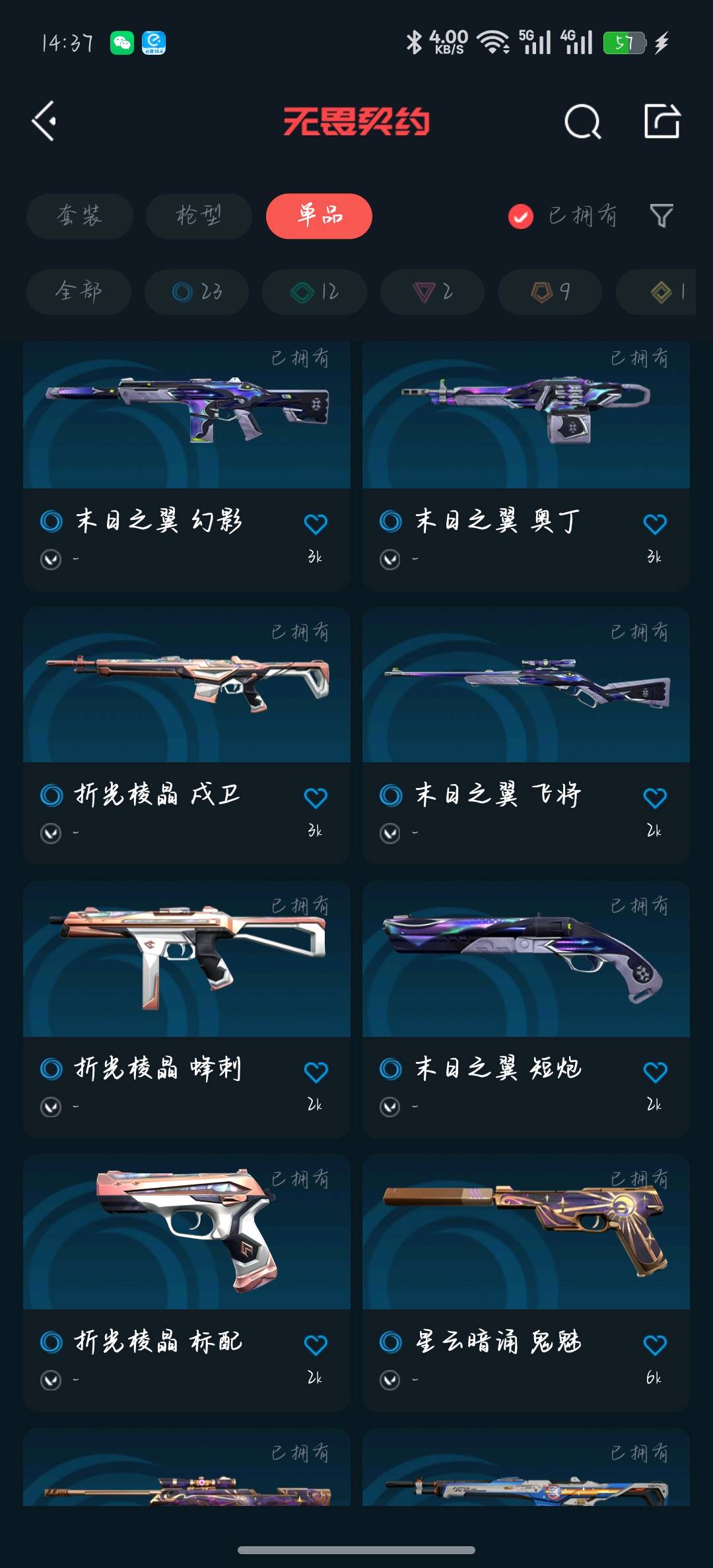Image resolution: width=713 pixels, height=1568 pixels.
Task: Switch to the 枪型 tab
Action: 199,216
